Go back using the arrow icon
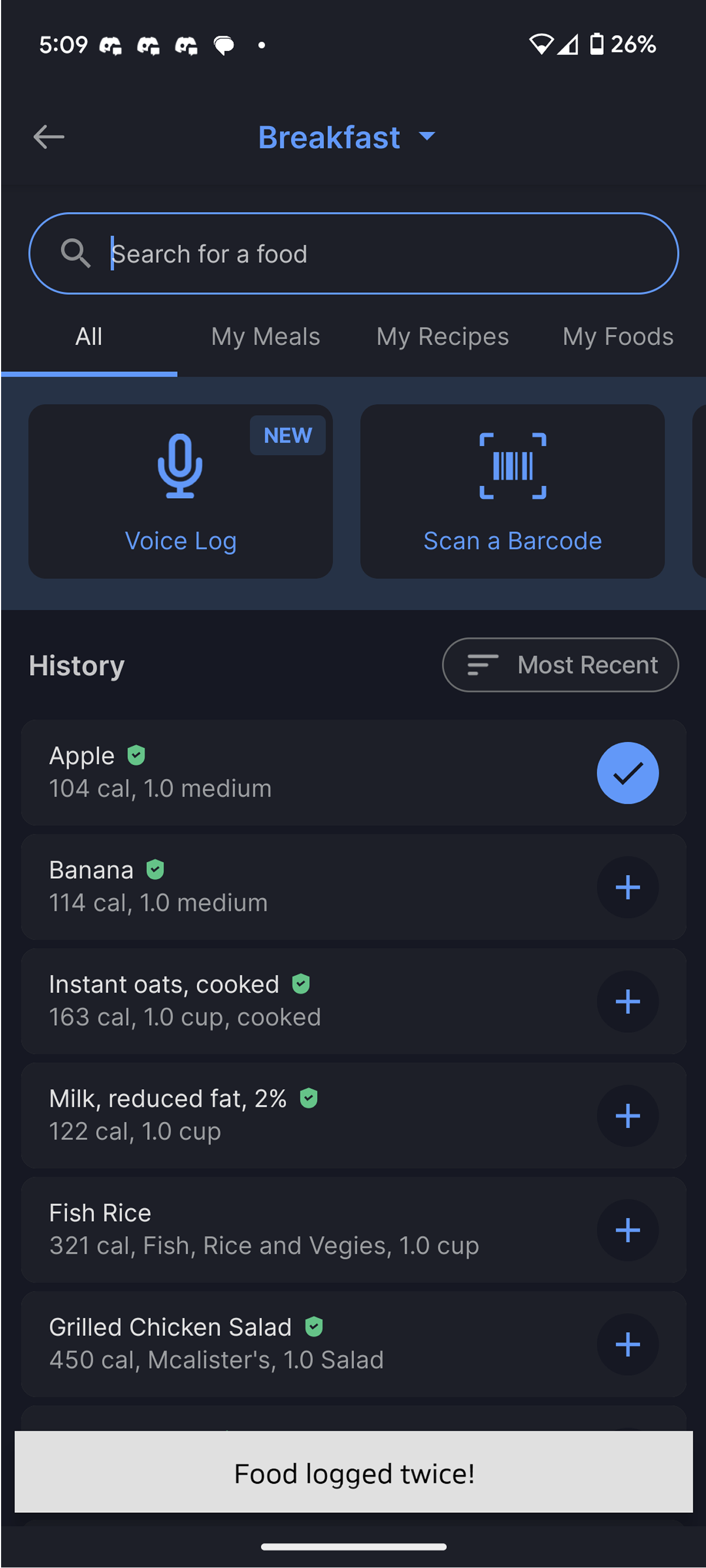The height and width of the screenshot is (1568, 706). coord(49,137)
